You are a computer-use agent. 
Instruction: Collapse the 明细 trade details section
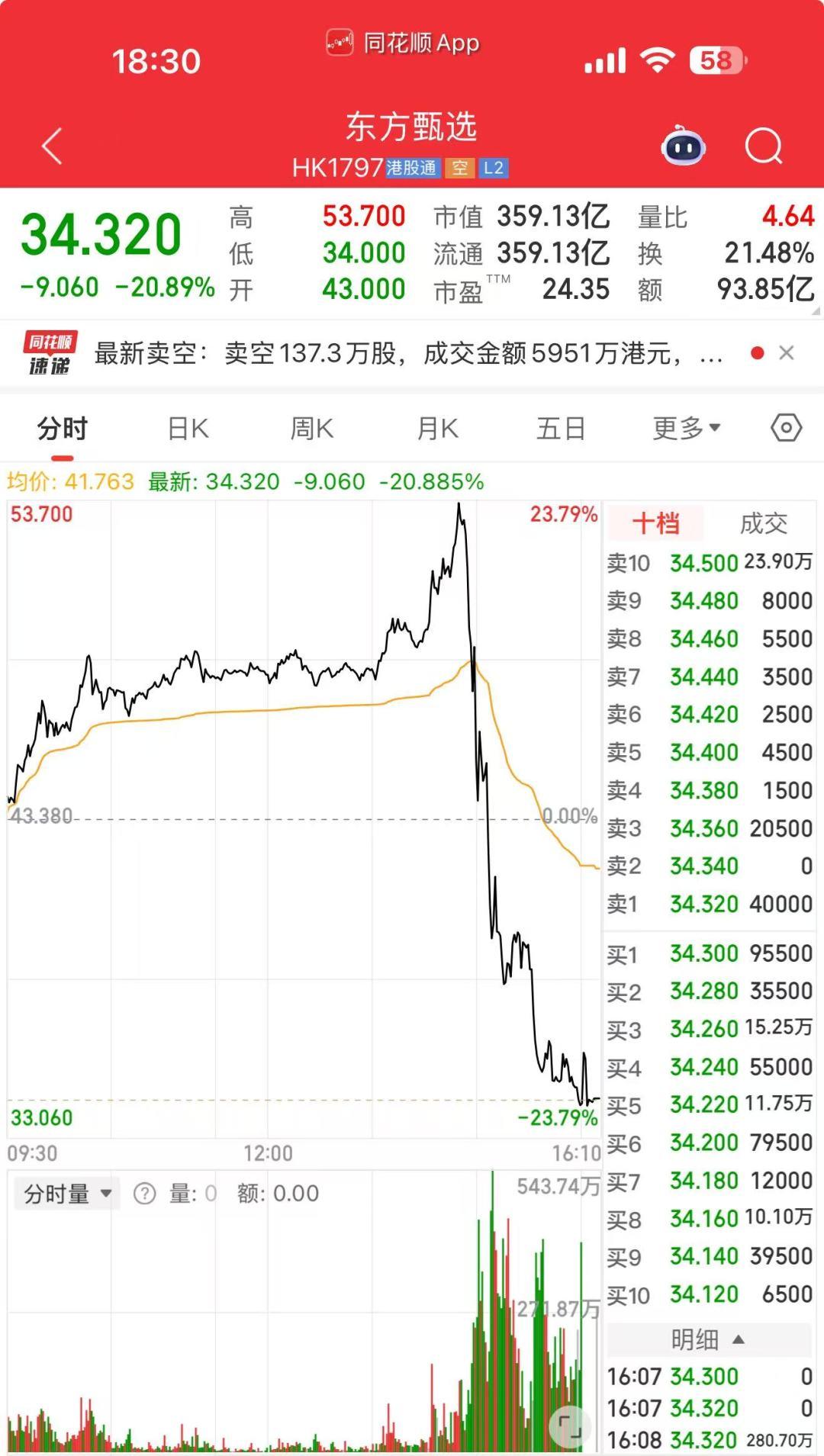coord(708,1339)
